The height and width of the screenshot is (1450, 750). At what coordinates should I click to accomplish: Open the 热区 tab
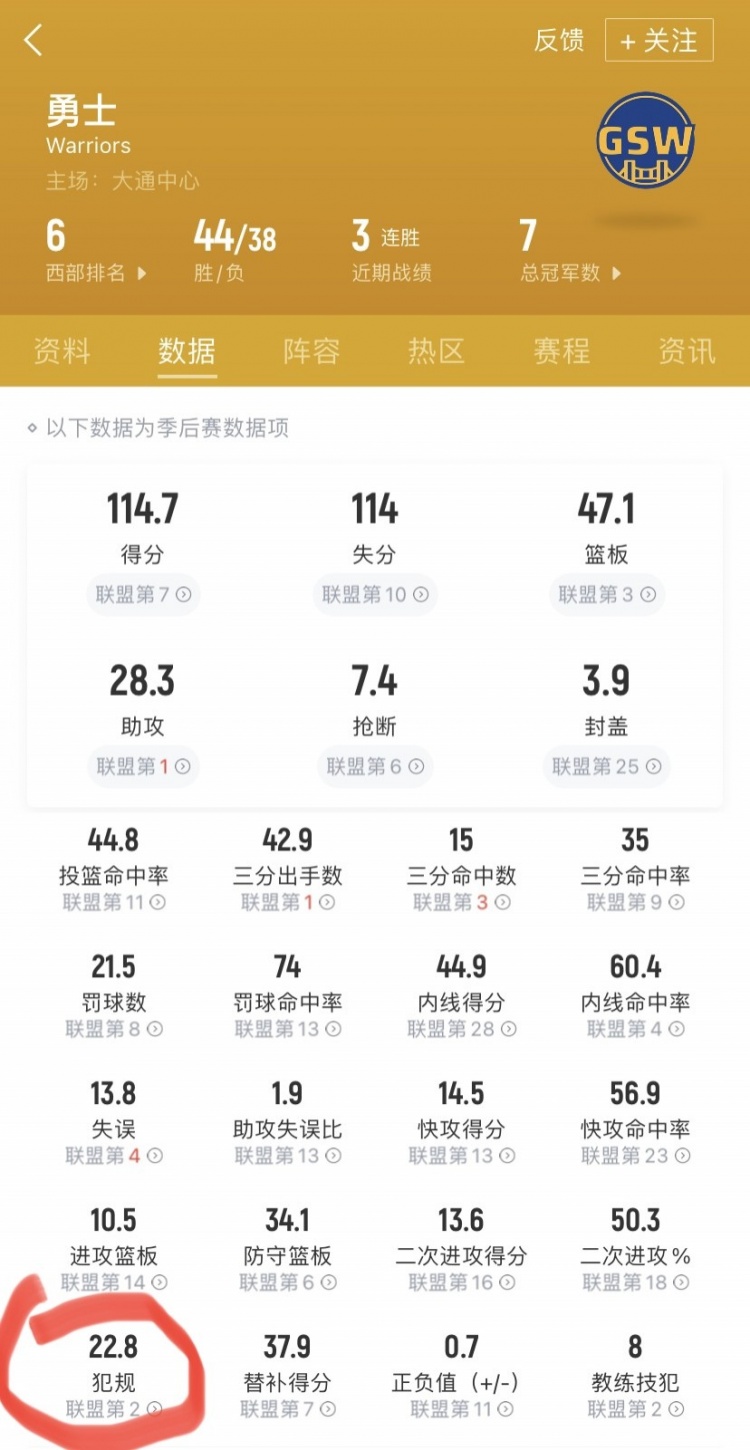tap(436, 351)
